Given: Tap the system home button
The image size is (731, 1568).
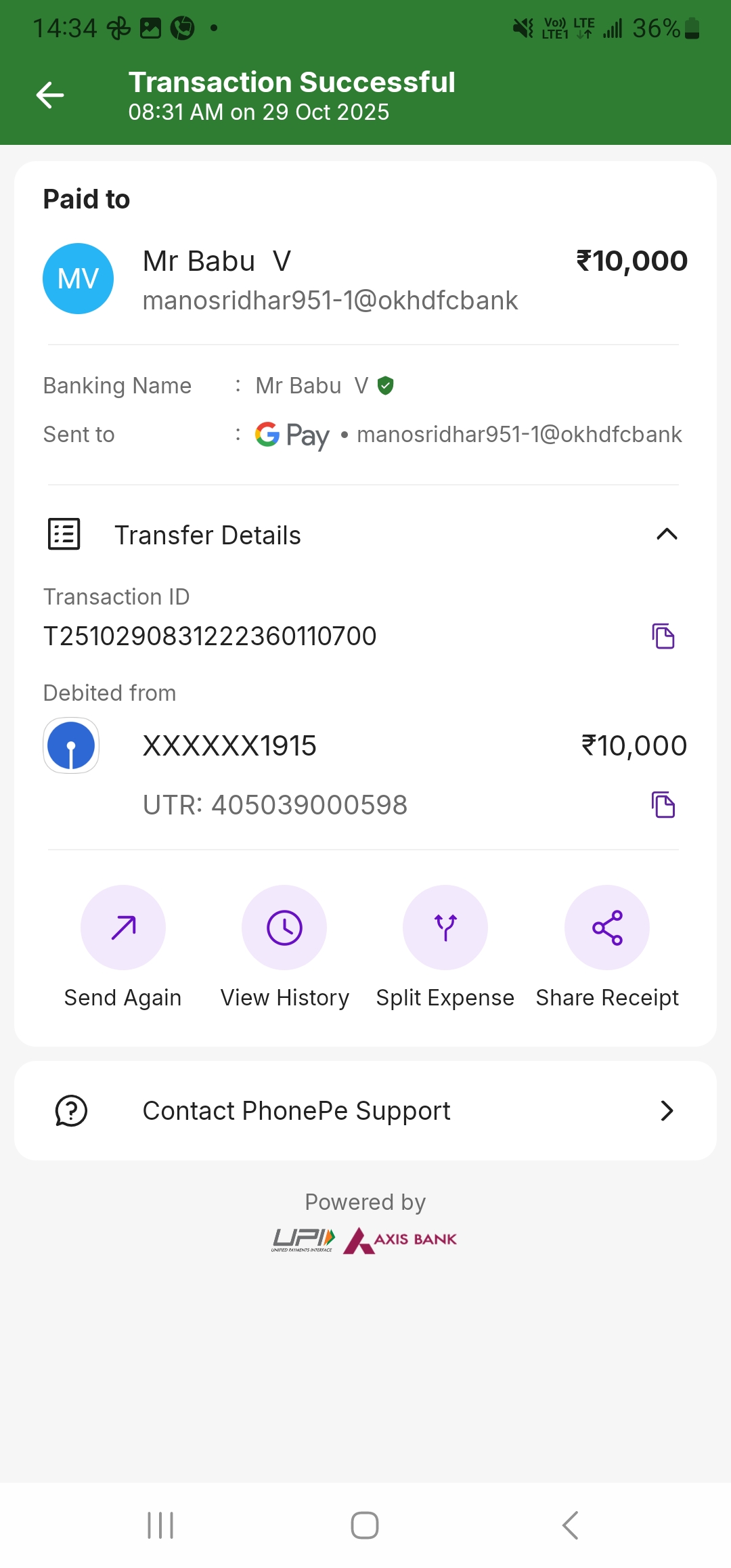Looking at the screenshot, I should click(x=365, y=1525).
